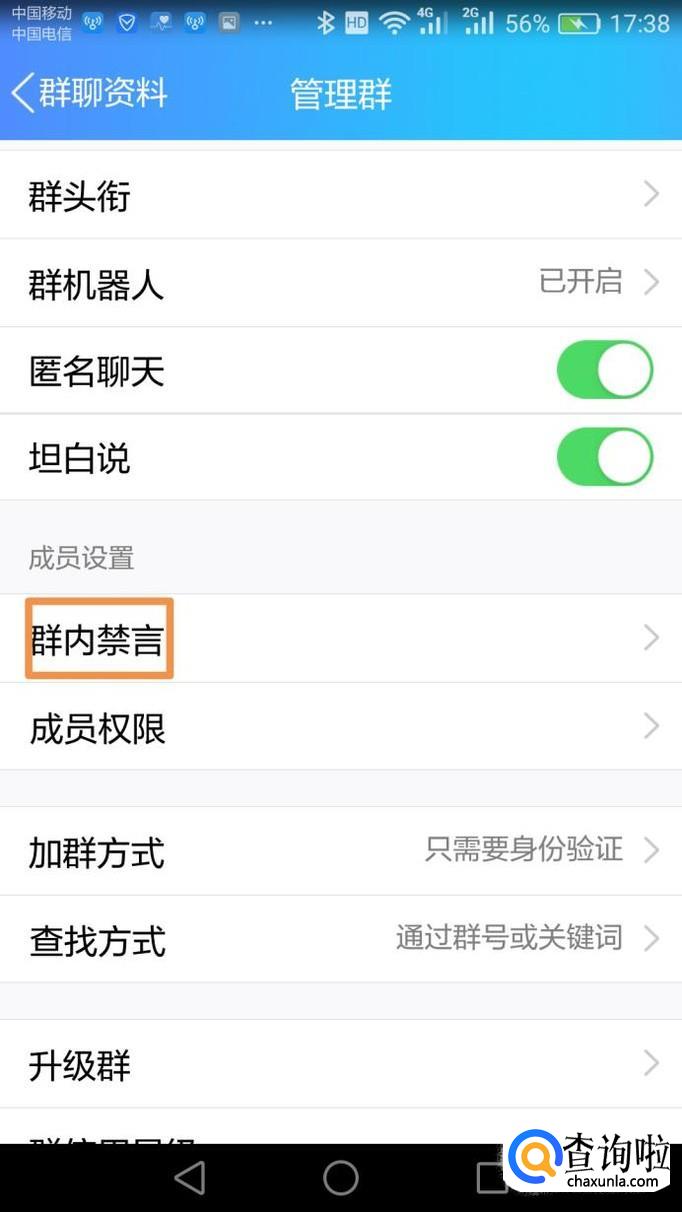
Task: Open 成员权限 row
Action: click(x=340, y=727)
